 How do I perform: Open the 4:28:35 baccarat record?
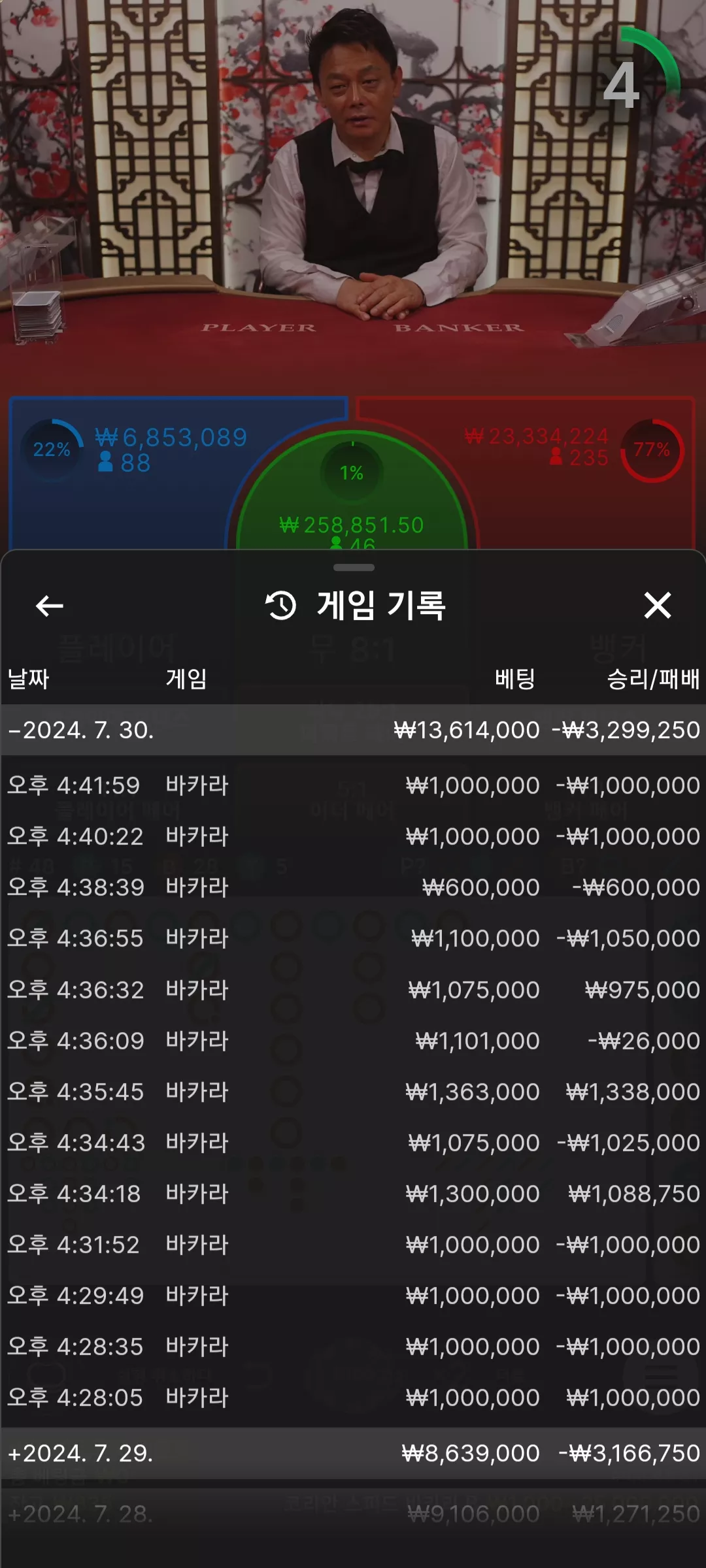coord(353,1346)
